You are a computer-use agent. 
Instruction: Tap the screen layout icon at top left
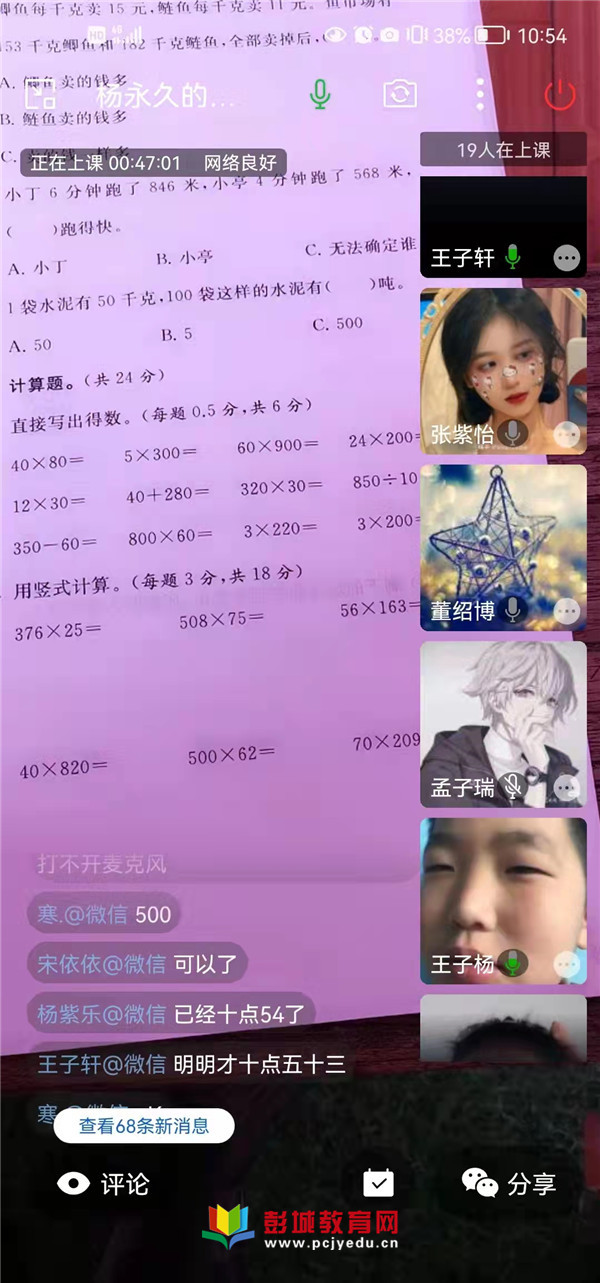pyautogui.click(x=39, y=95)
